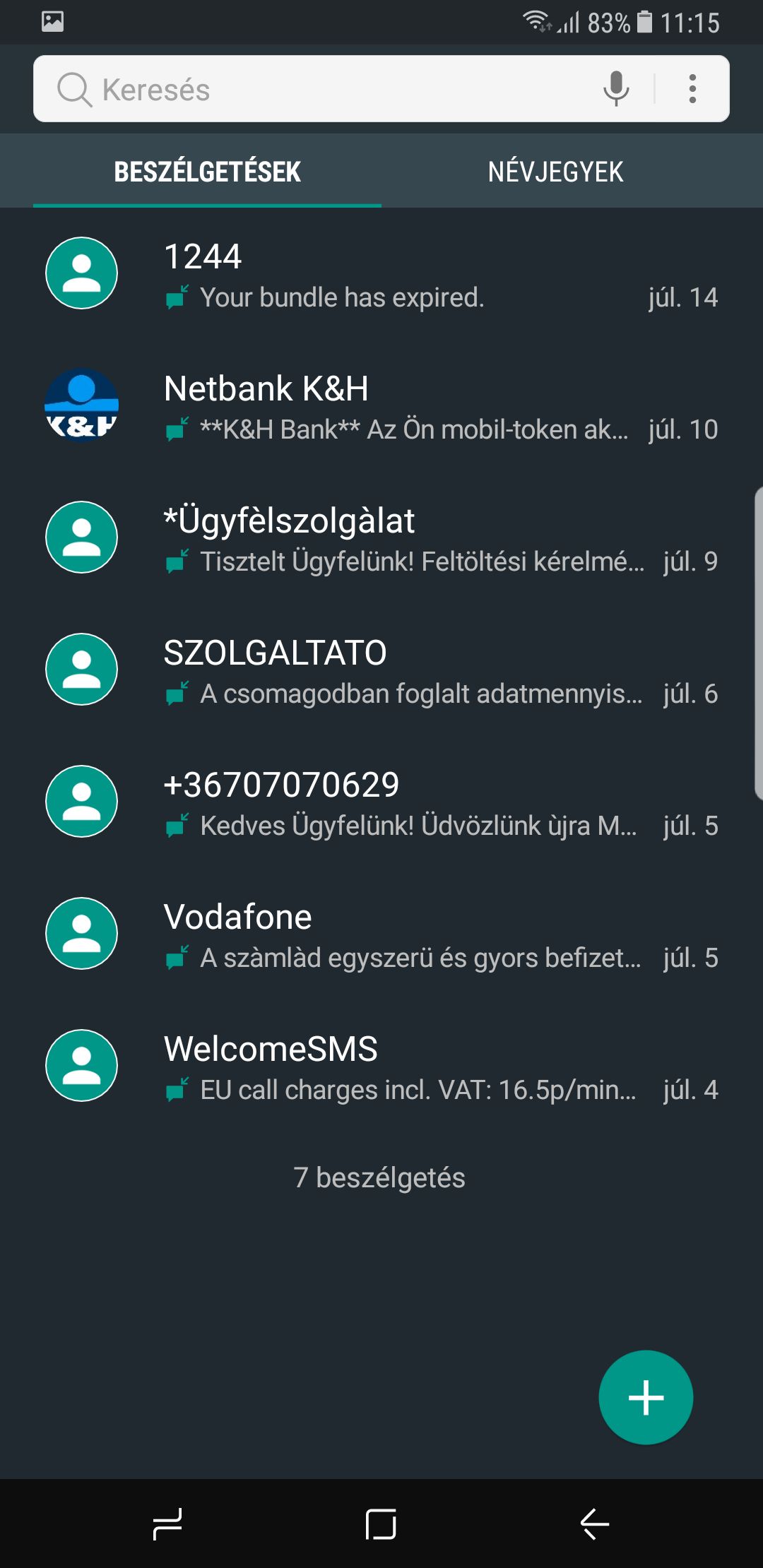763x1568 pixels.
Task: Open the Netbank K&H conversation
Action: click(381, 405)
